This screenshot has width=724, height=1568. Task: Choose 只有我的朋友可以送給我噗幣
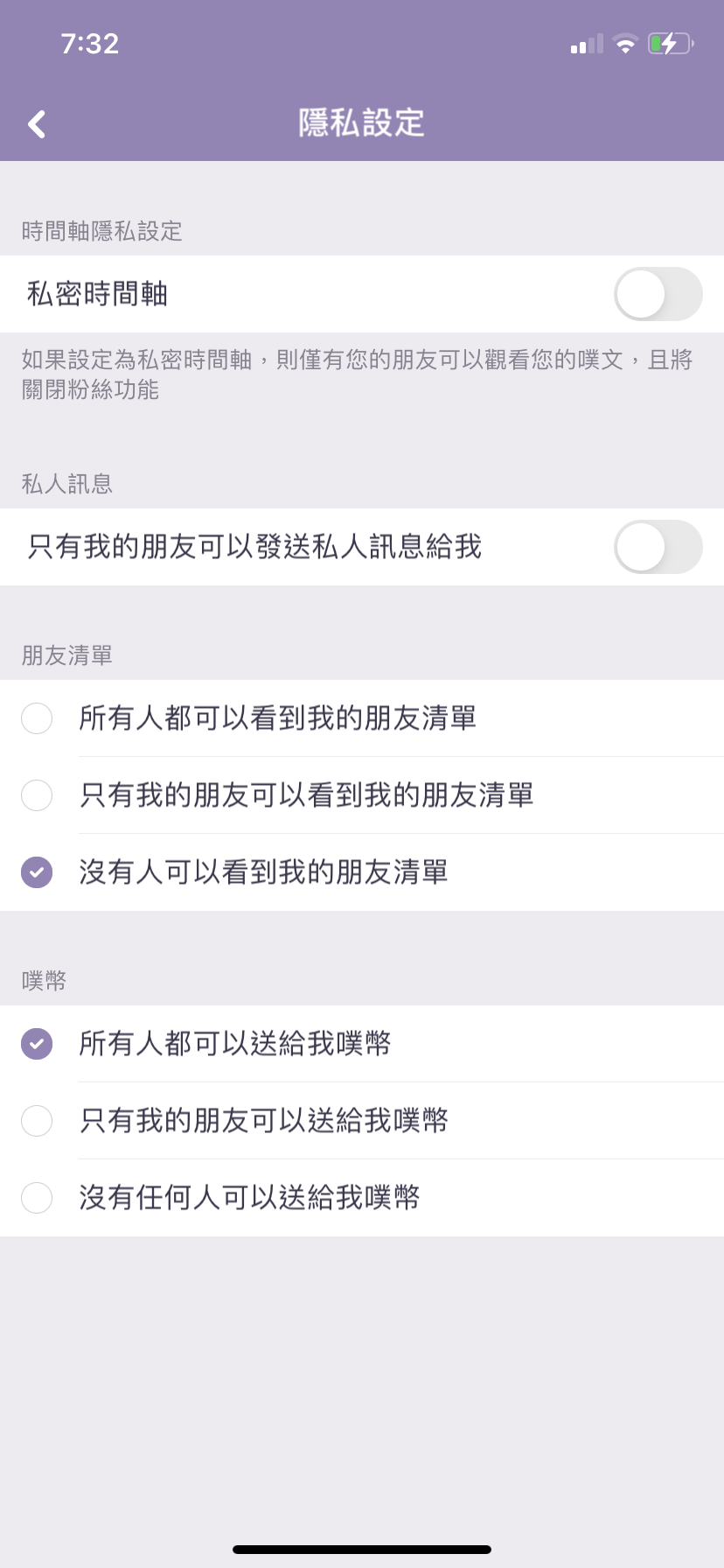click(x=362, y=1121)
